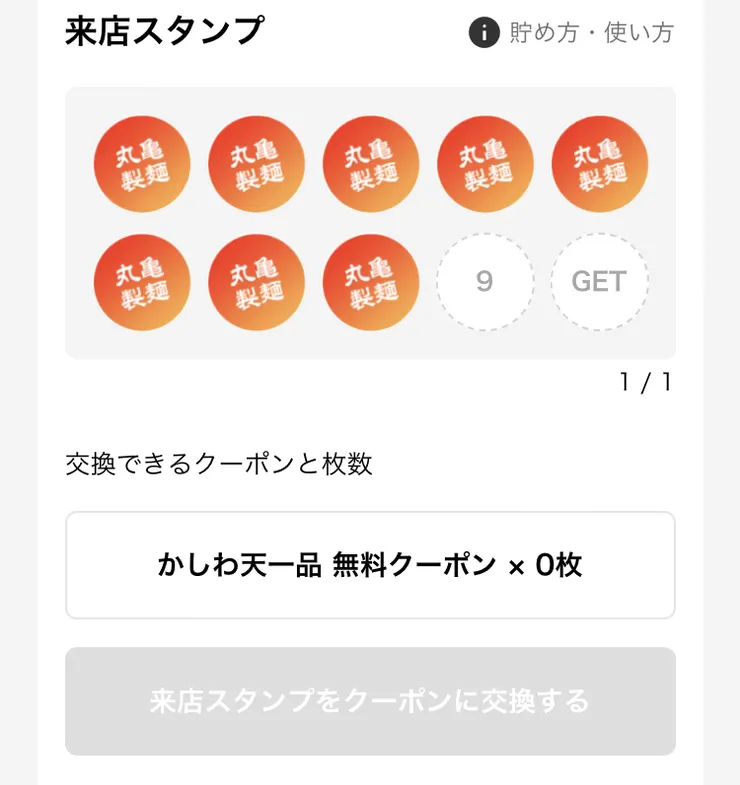The width and height of the screenshot is (740, 785).
Task: Tap the first Marukame Seimen stamp
Action: click(142, 164)
